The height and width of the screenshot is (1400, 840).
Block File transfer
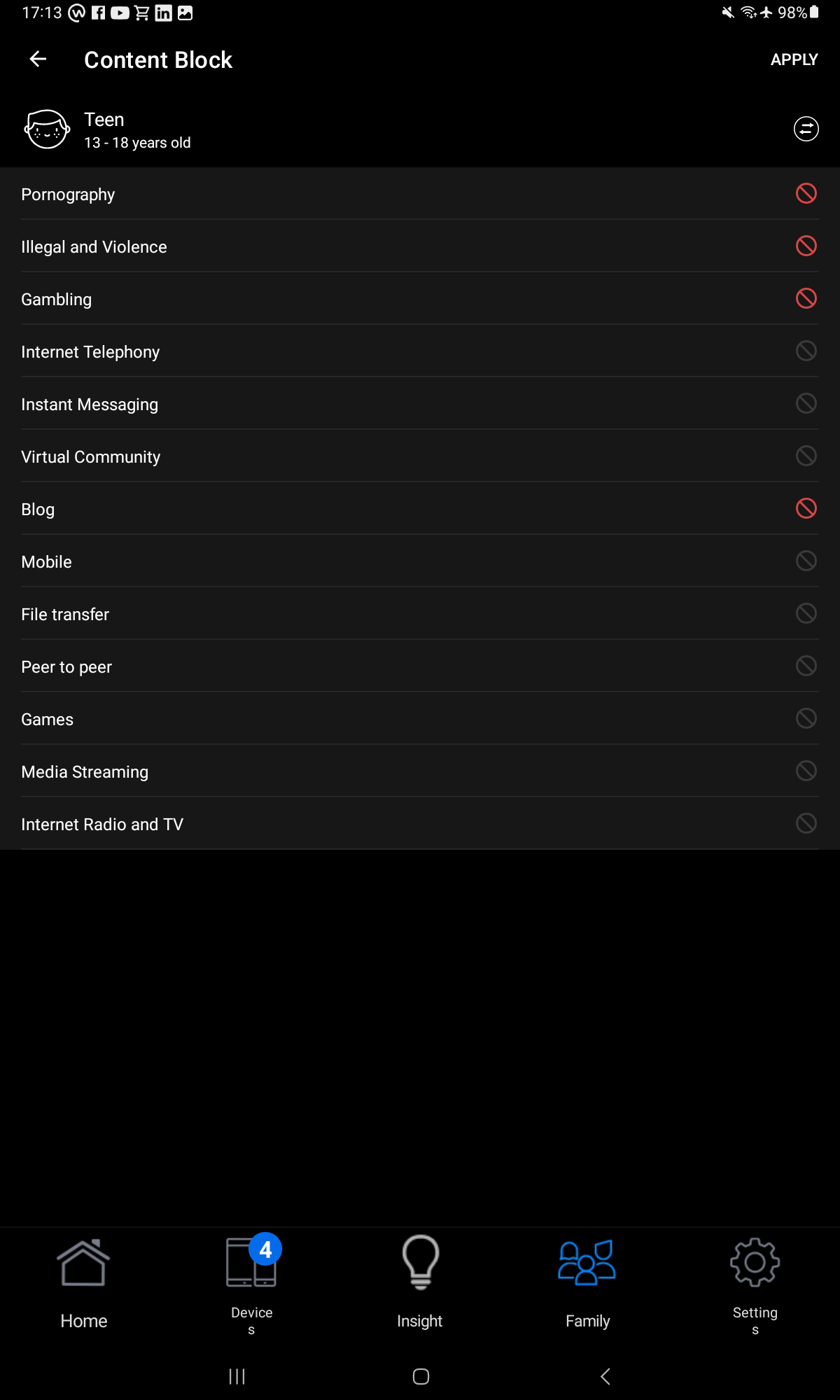(806, 613)
